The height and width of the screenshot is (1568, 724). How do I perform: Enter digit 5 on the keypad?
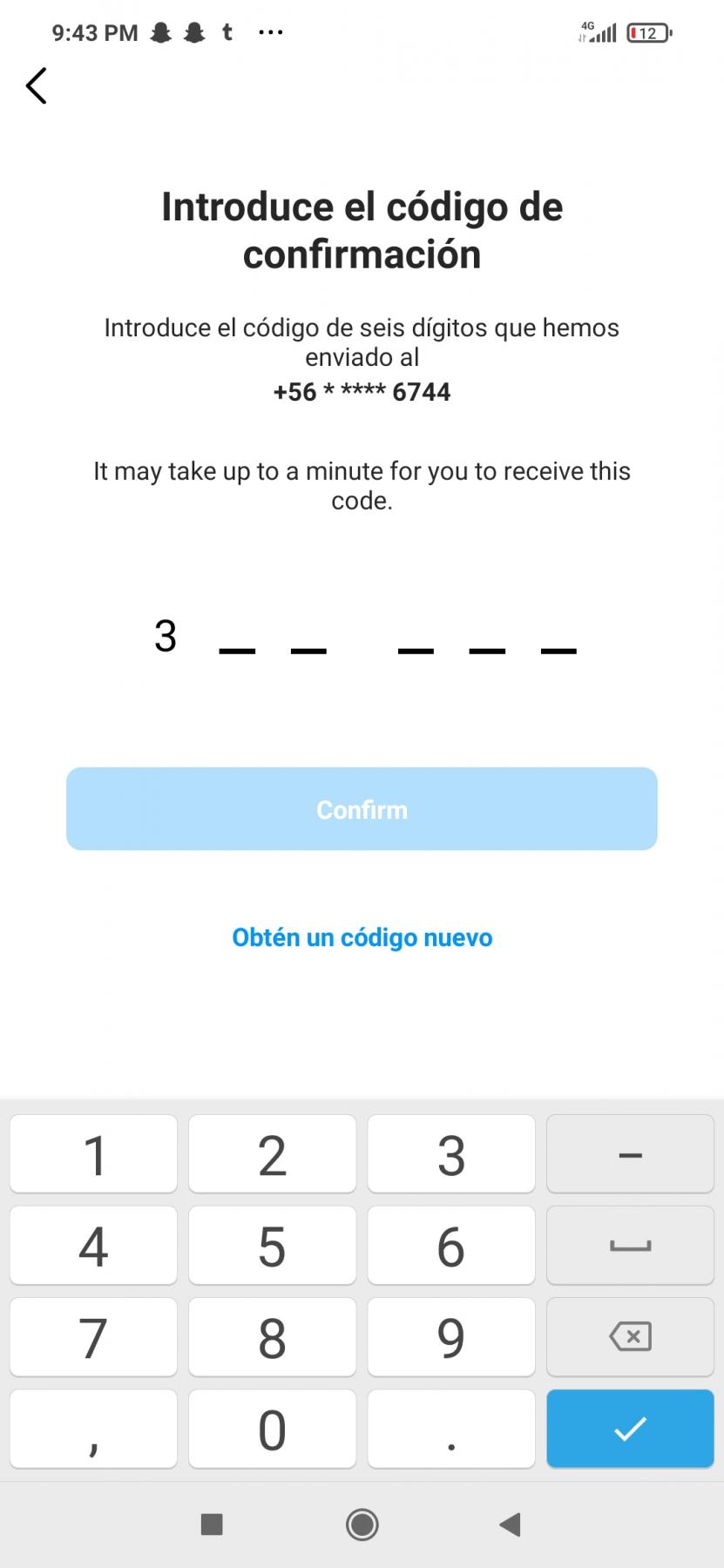[x=272, y=1246]
